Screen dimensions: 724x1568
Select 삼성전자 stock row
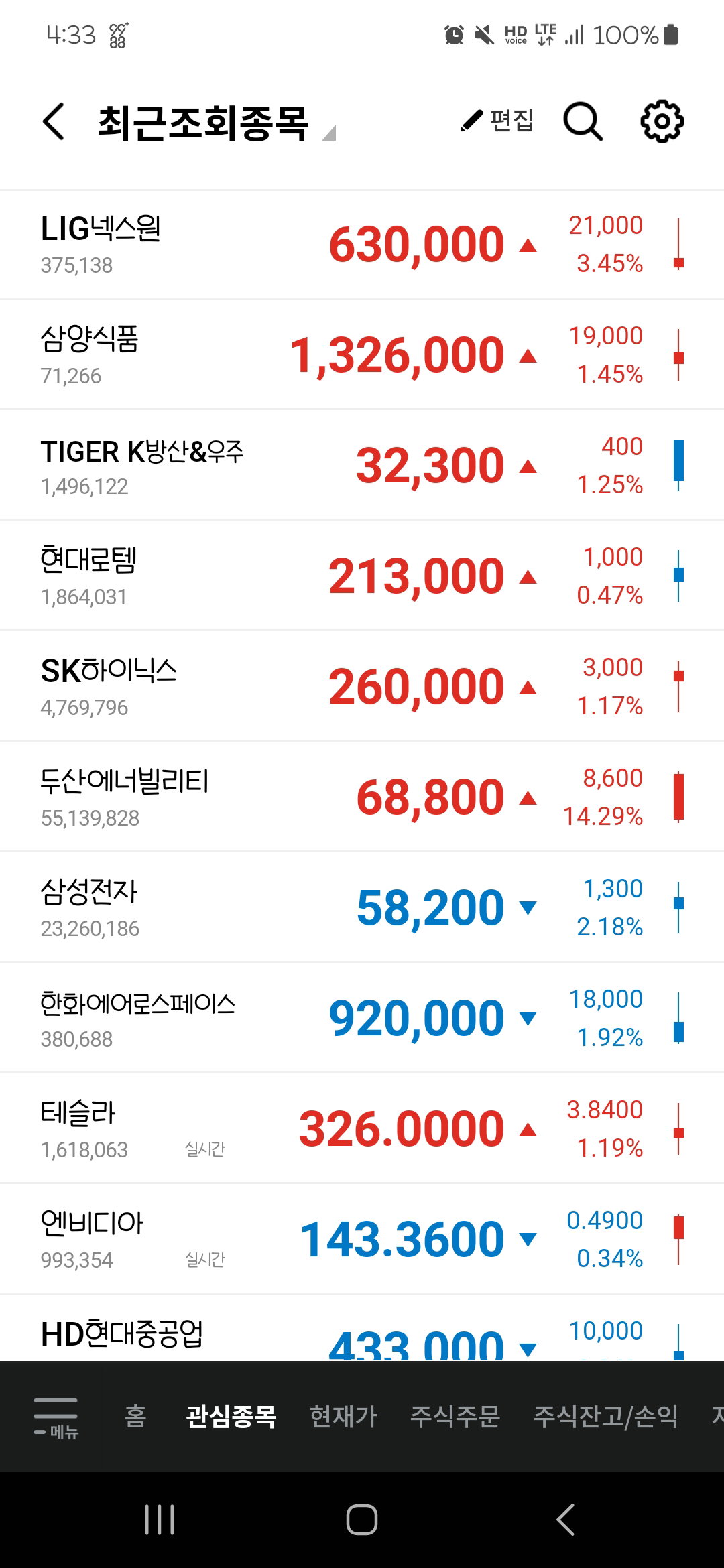[x=362, y=907]
